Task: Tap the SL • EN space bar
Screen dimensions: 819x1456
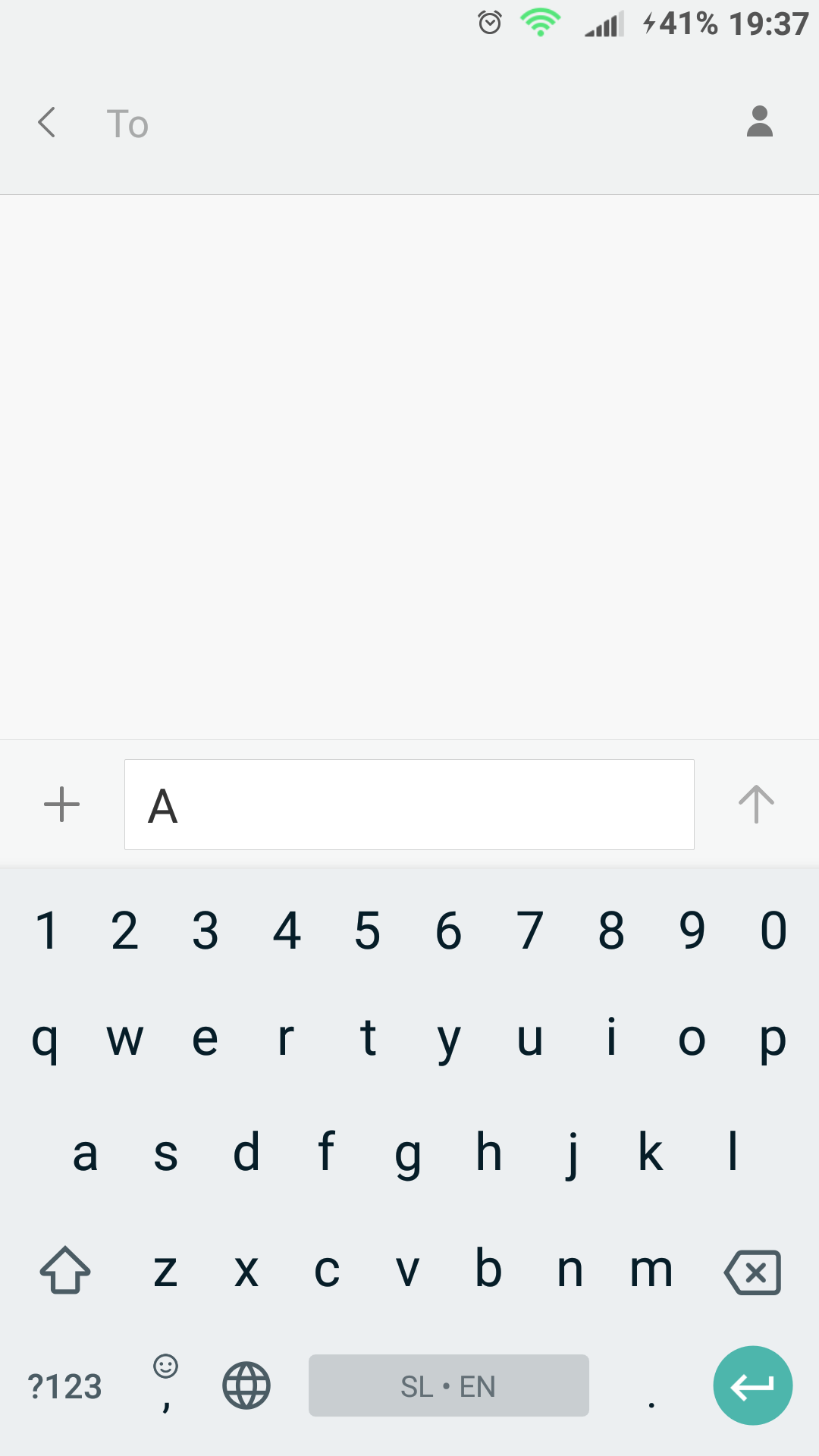Action: click(449, 1385)
